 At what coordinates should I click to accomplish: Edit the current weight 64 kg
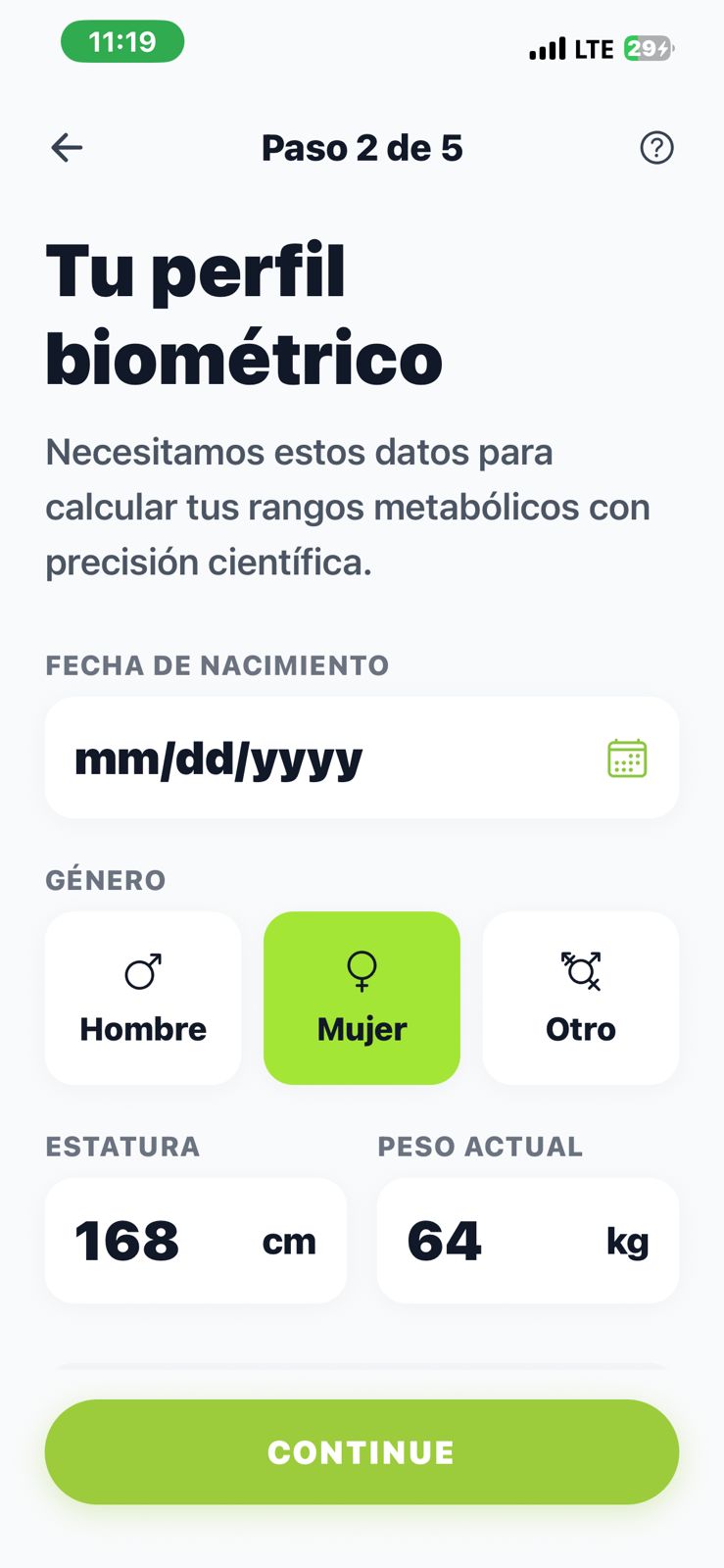pyautogui.click(x=527, y=1241)
